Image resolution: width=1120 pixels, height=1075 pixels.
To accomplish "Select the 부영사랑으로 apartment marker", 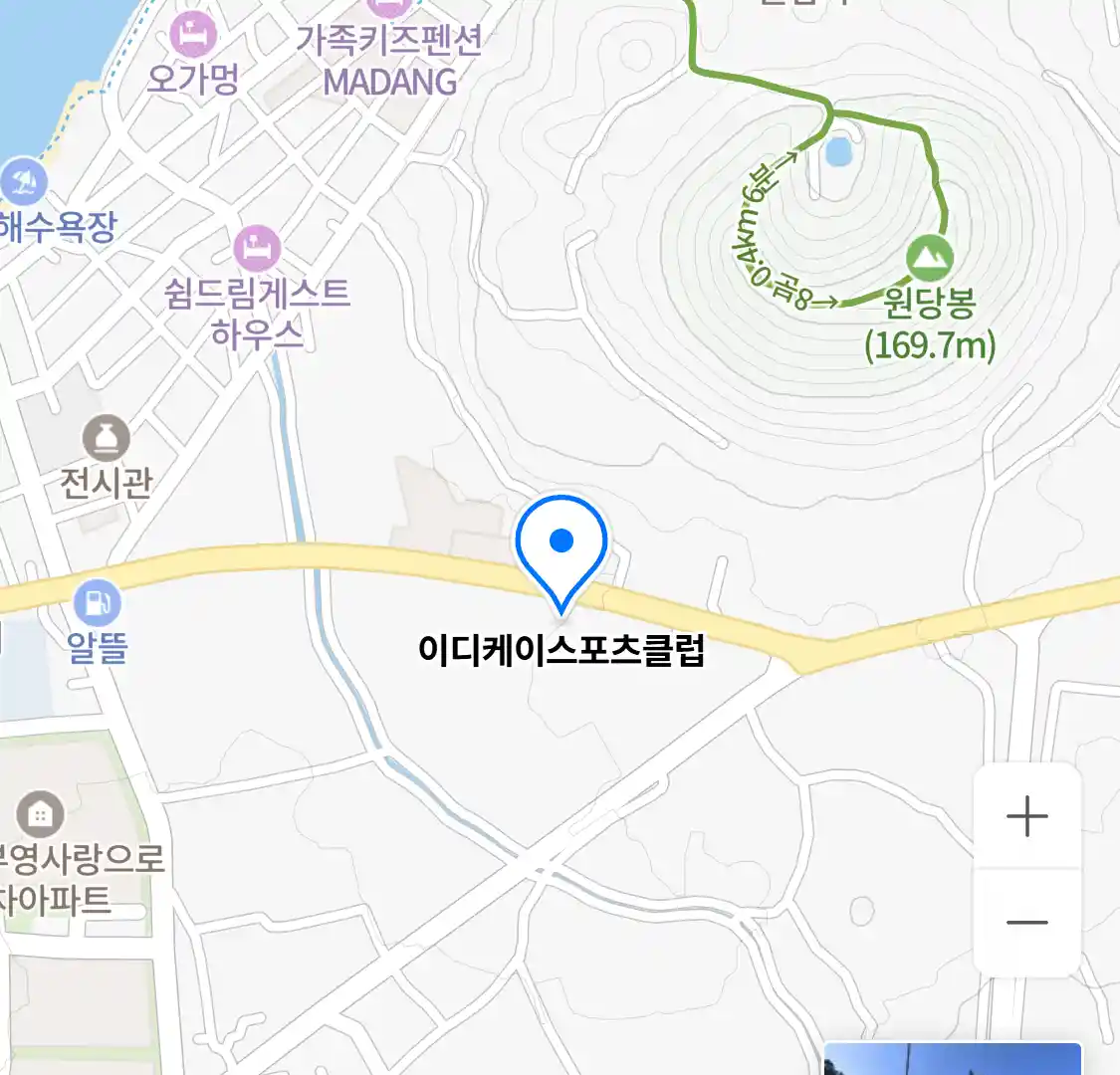I will tap(40, 815).
